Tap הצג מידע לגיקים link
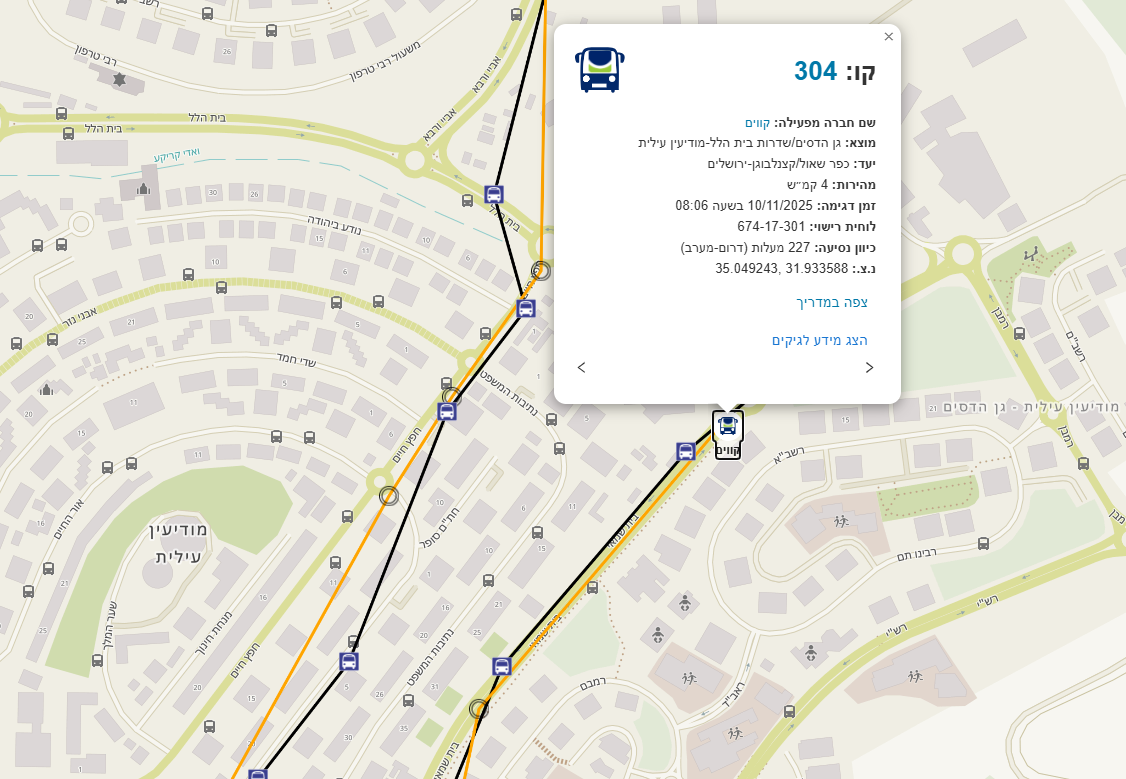Screen dimensions: 1126x779 coord(819,340)
